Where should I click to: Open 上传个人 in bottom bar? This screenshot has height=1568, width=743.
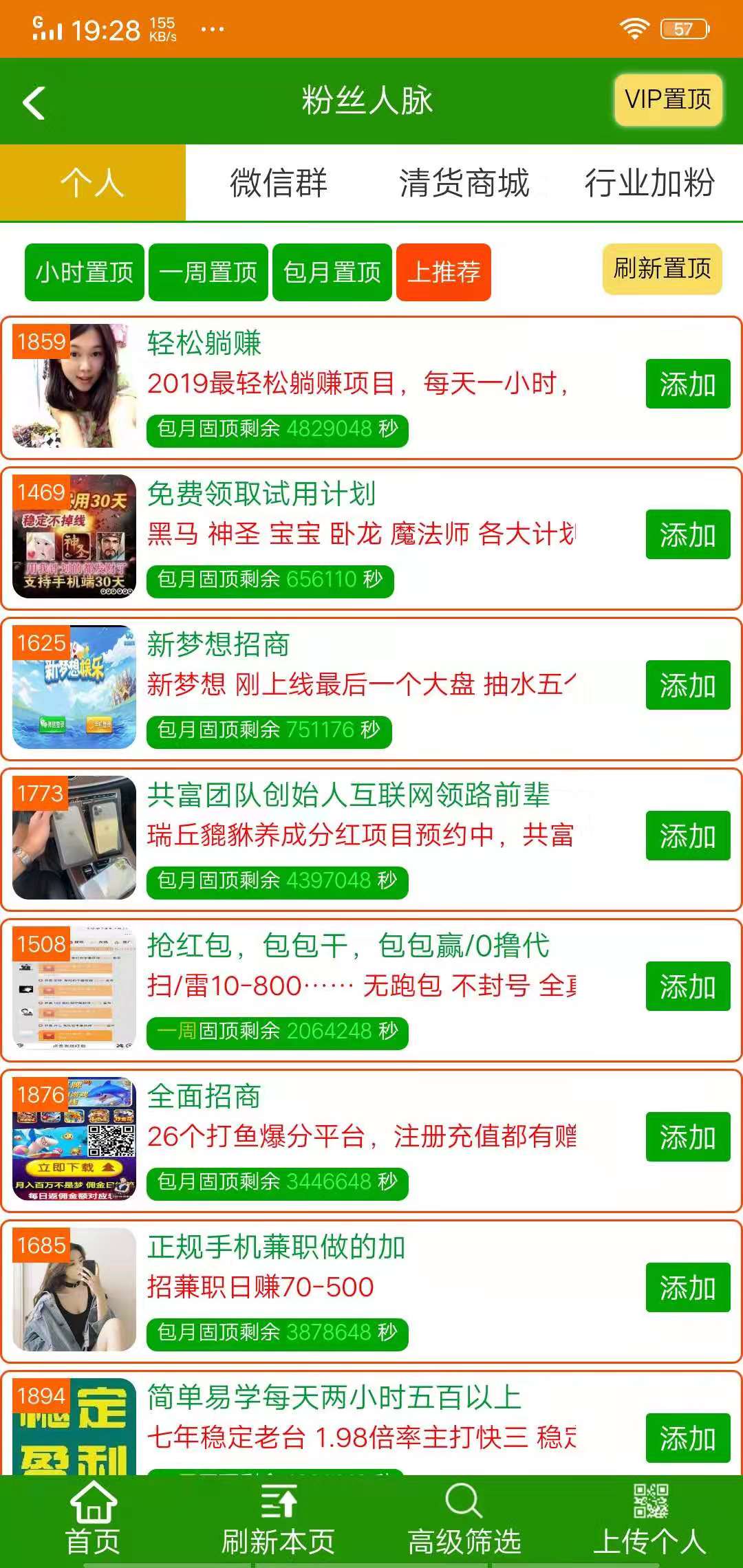pos(649,1521)
